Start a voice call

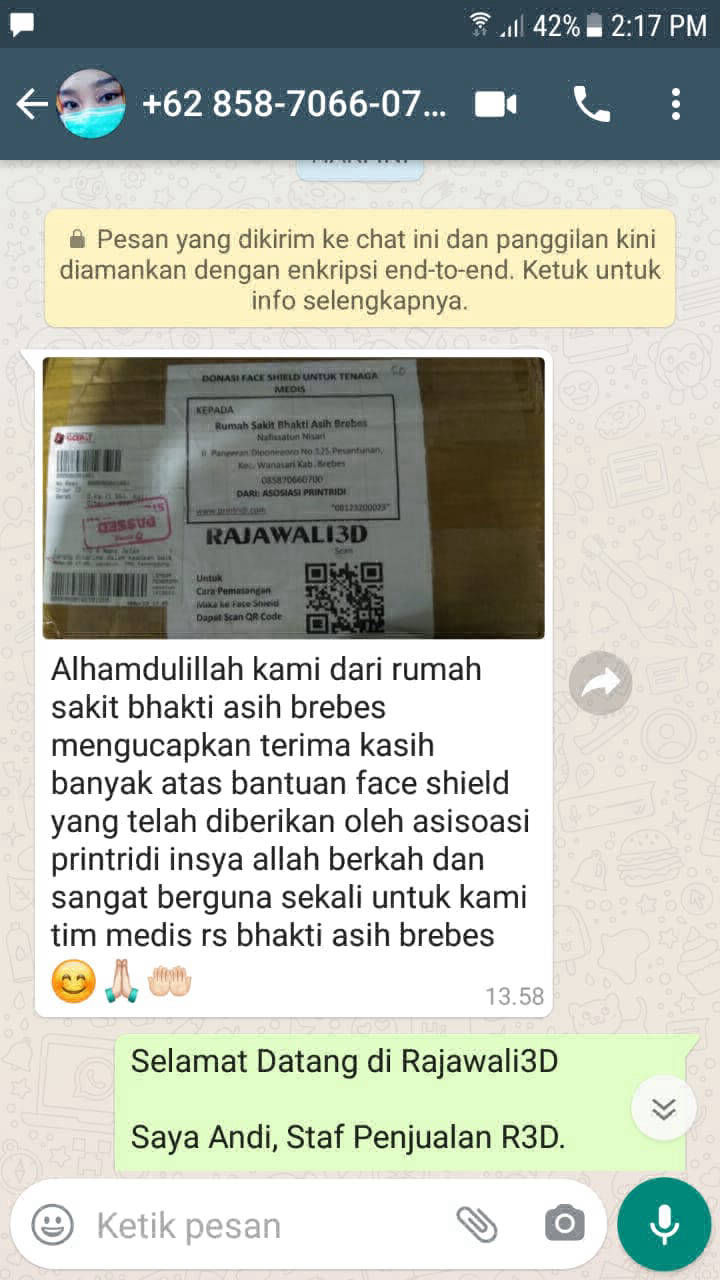point(591,104)
